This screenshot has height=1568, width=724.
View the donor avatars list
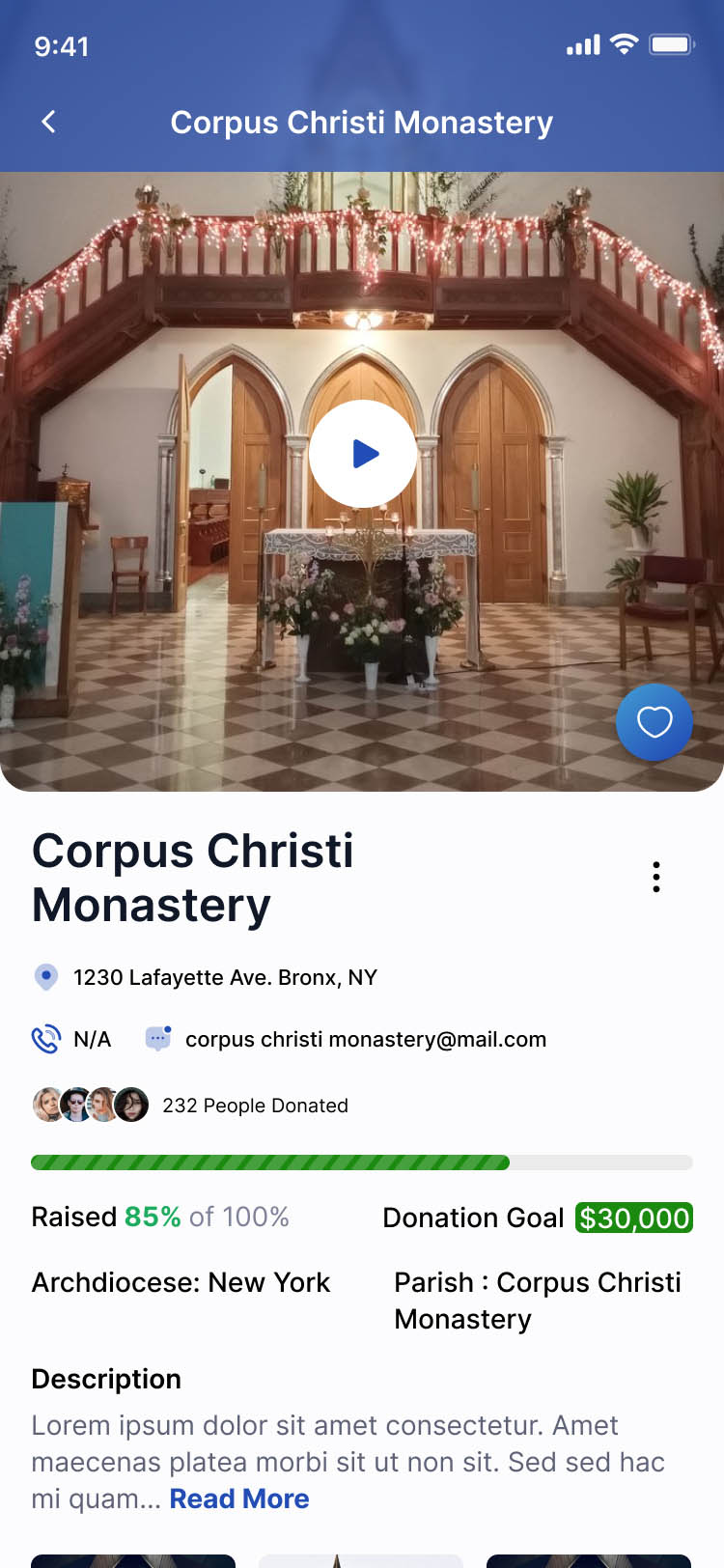coord(91,1105)
